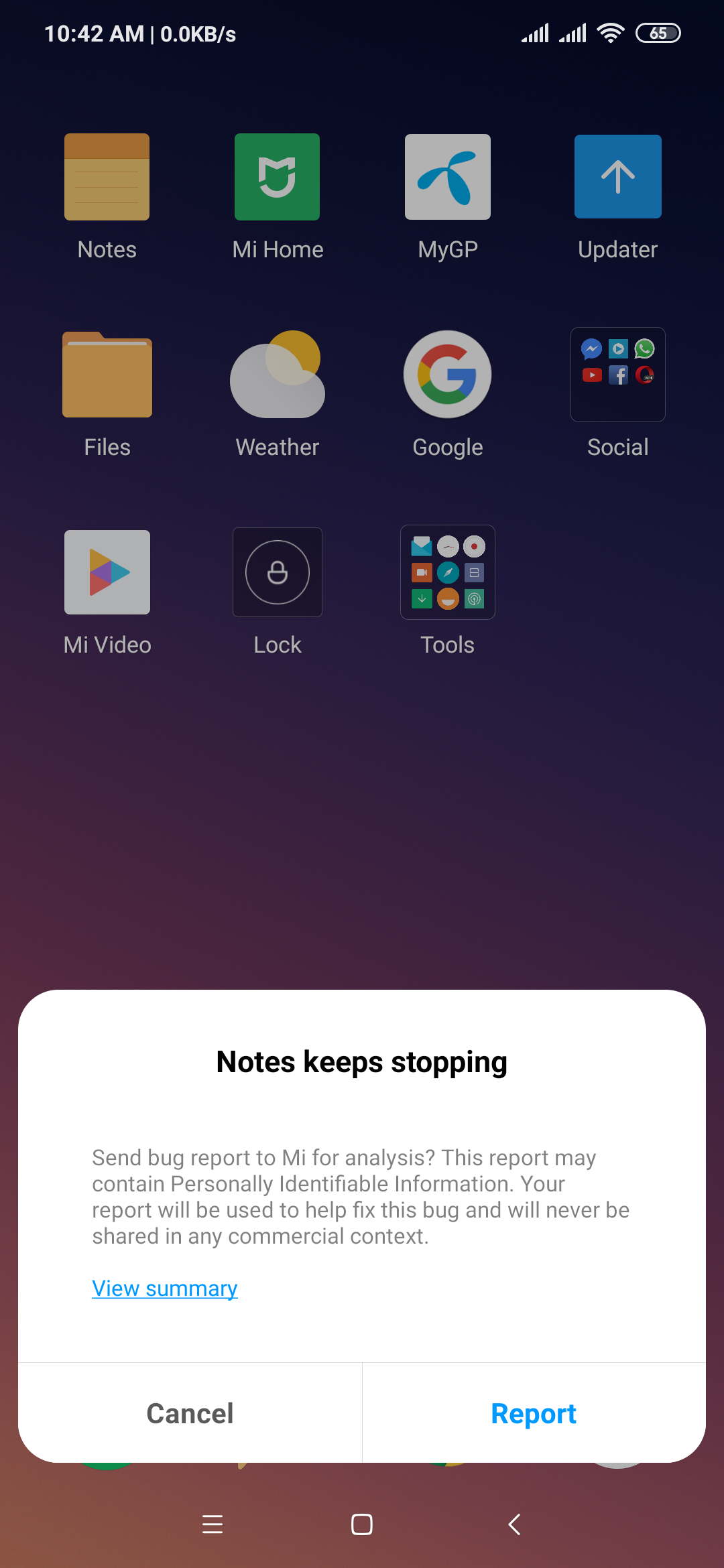
Task: Cancel the Notes crash dialog
Action: click(x=190, y=1413)
